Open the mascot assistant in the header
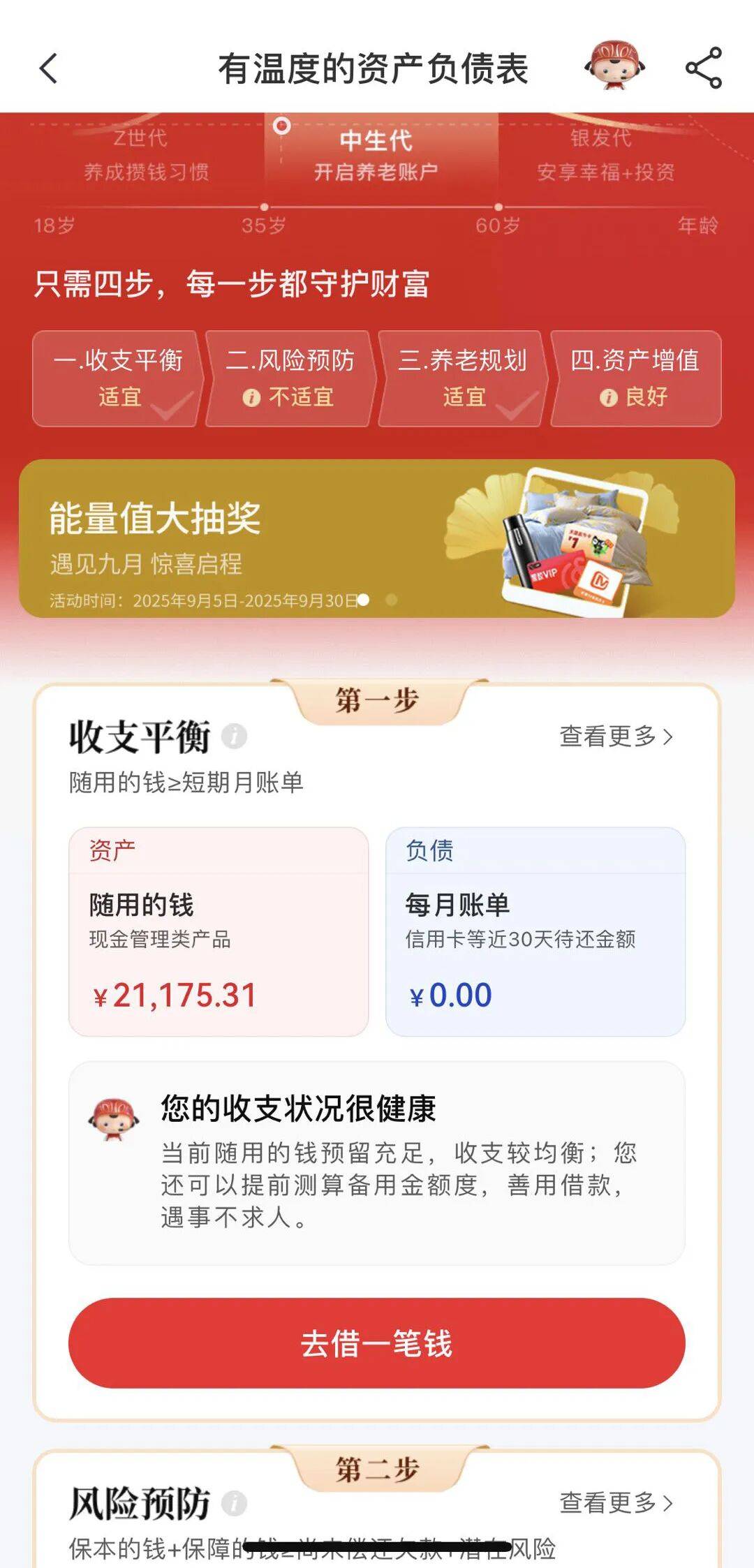Screen dimensions: 754x1568 pyautogui.click(x=614, y=66)
